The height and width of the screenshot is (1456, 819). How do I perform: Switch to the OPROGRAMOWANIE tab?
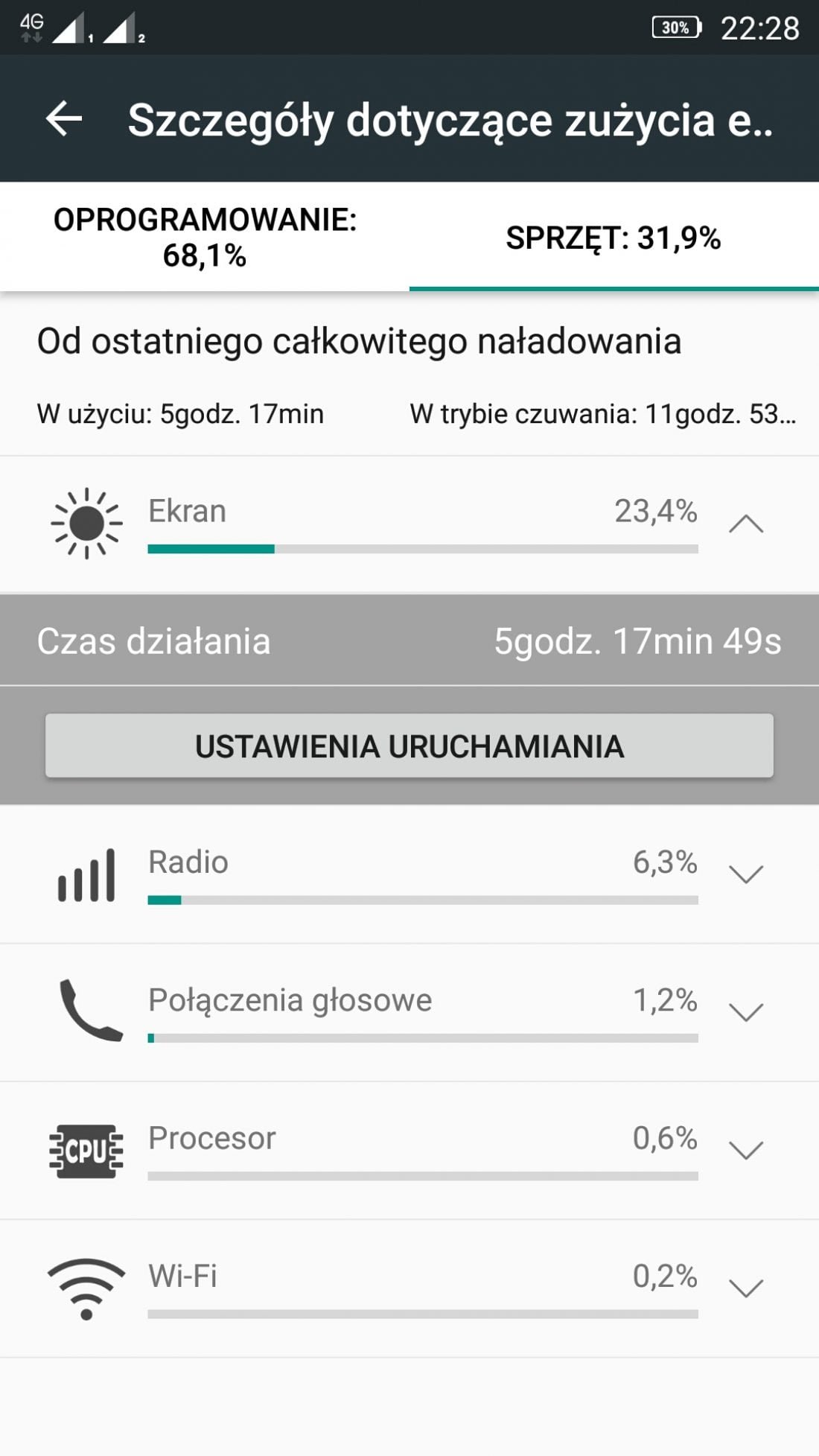[205, 237]
